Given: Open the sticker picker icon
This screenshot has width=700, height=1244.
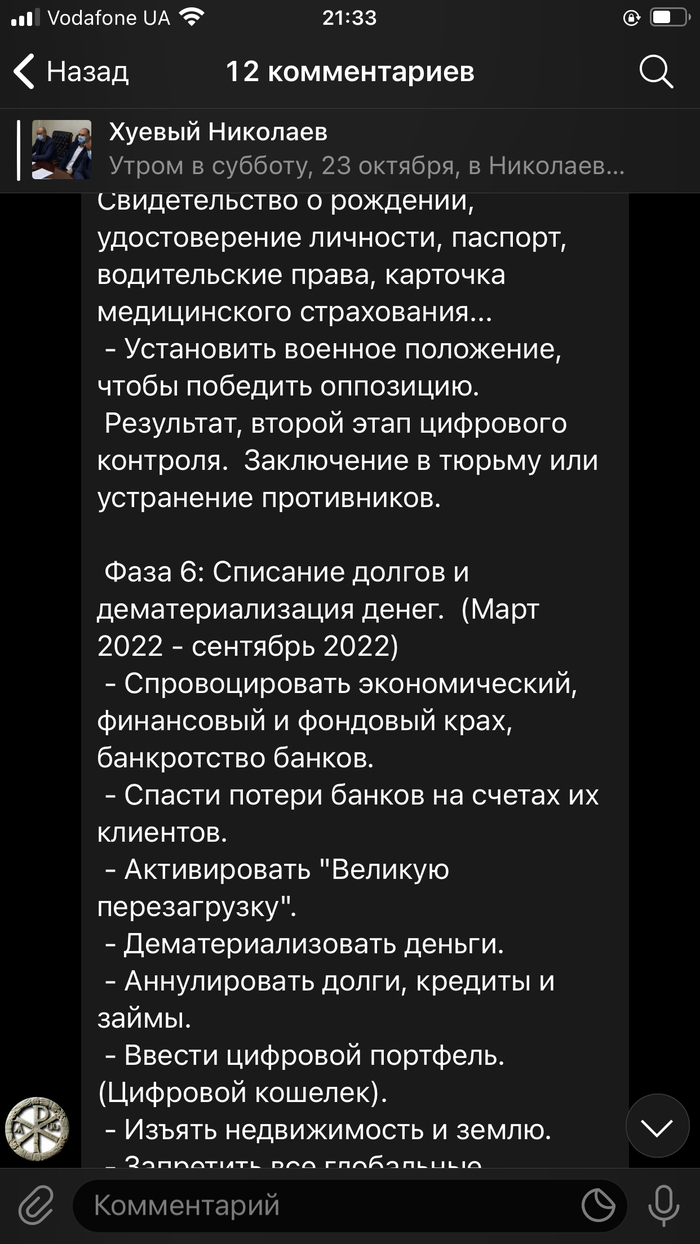Looking at the screenshot, I should click(x=599, y=1206).
